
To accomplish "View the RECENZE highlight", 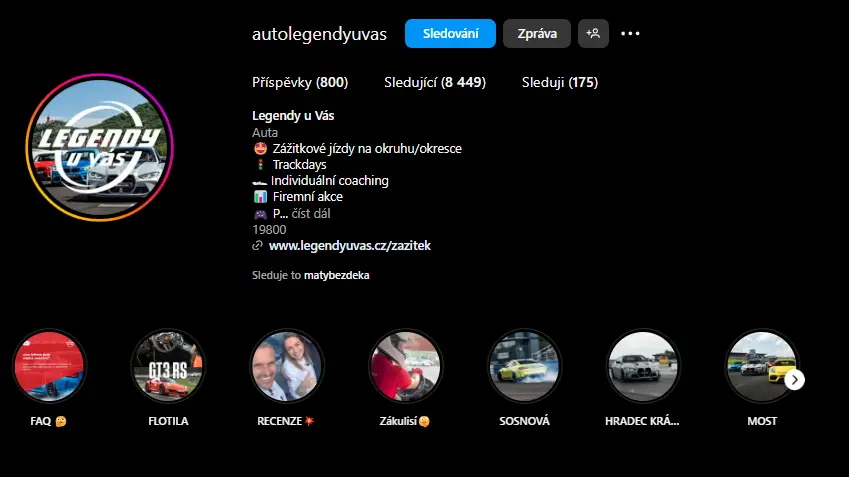I will 287,366.
